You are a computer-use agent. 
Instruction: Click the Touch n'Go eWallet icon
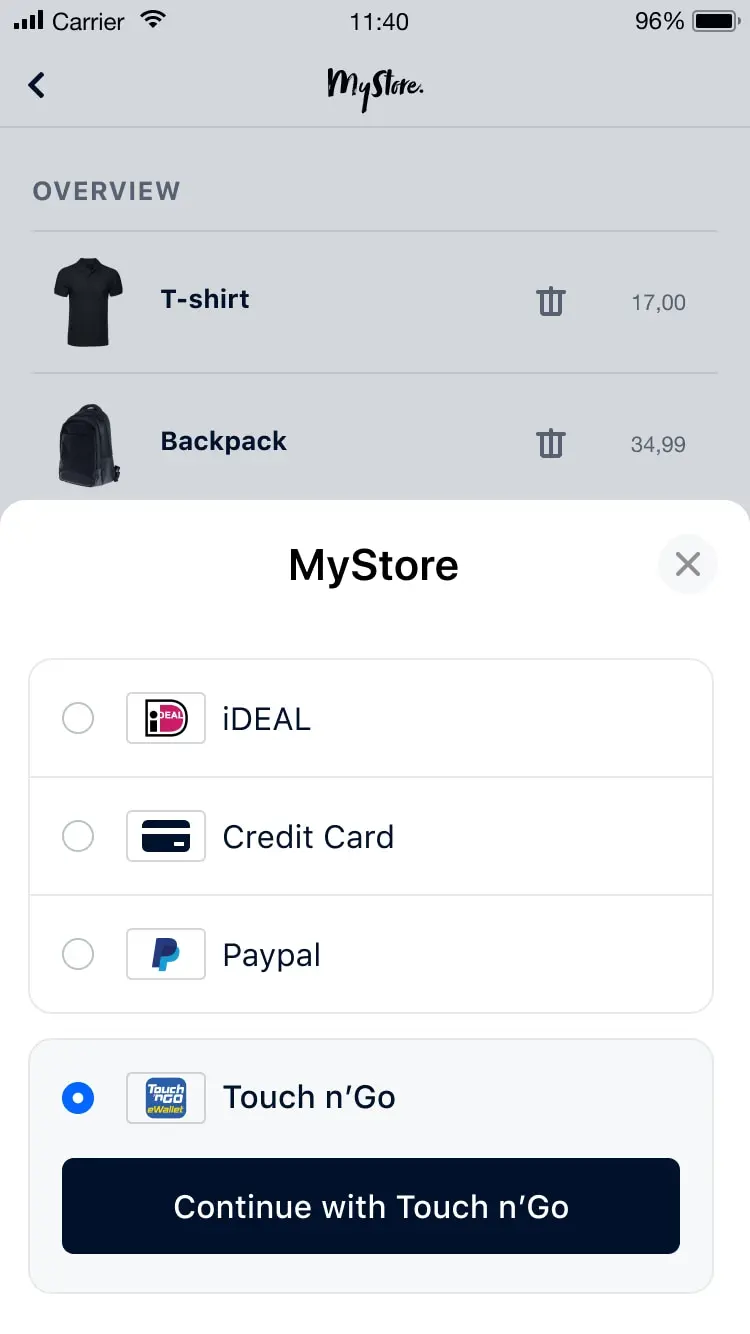165,1097
